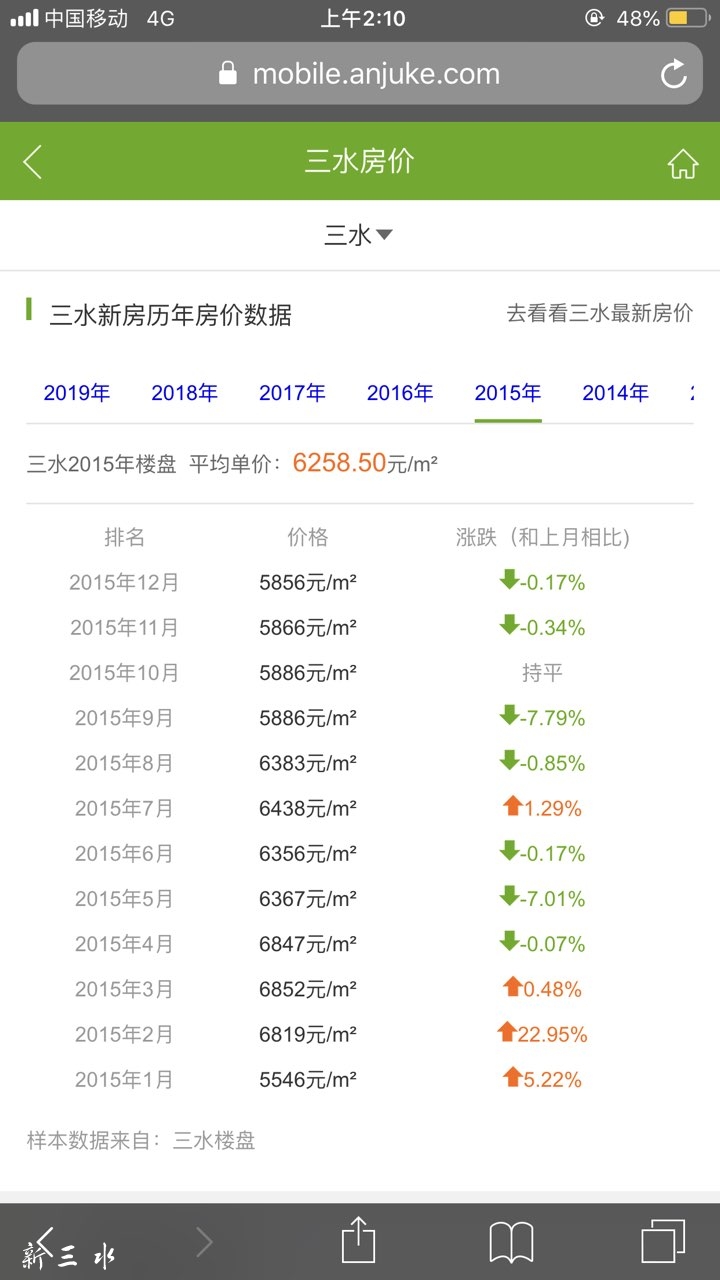Image resolution: width=720 pixels, height=1280 pixels.
Task: Switch to the 2018年 tab
Action: point(184,393)
